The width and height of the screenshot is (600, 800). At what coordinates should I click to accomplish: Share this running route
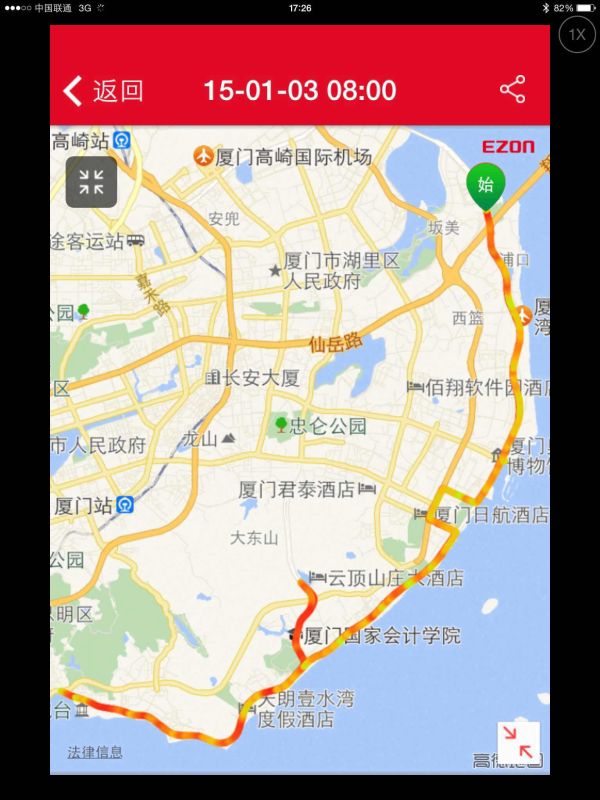point(512,90)
